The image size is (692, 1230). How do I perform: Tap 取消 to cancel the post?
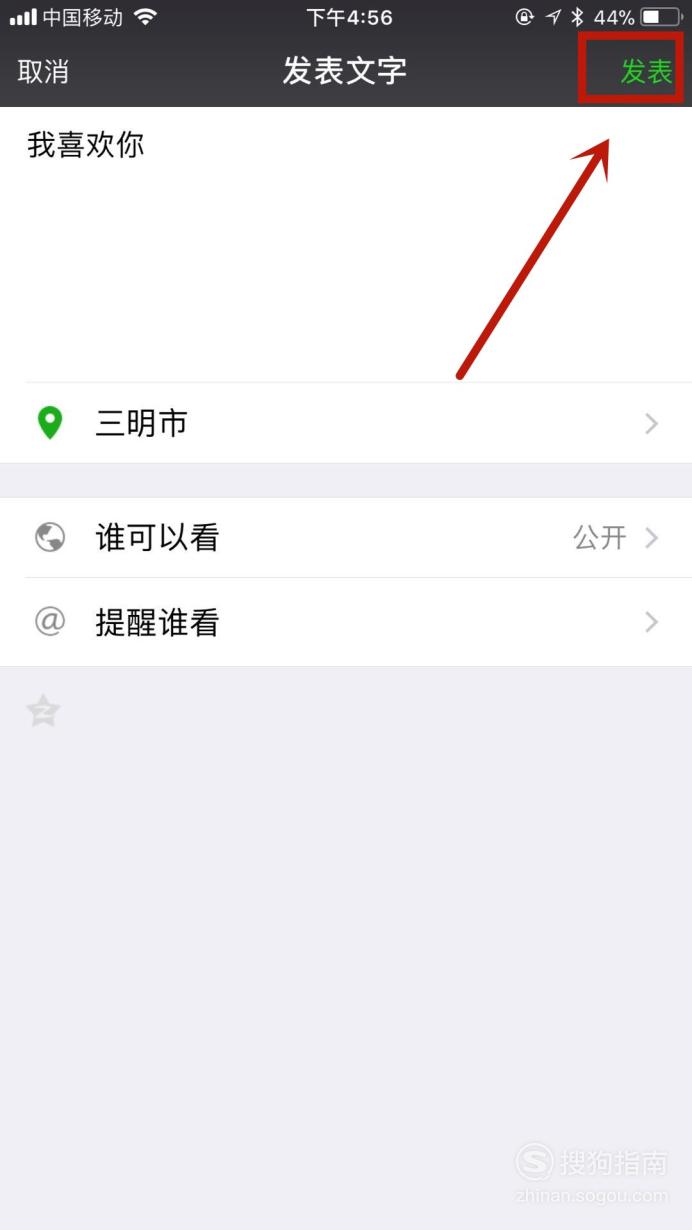point(43,71)
